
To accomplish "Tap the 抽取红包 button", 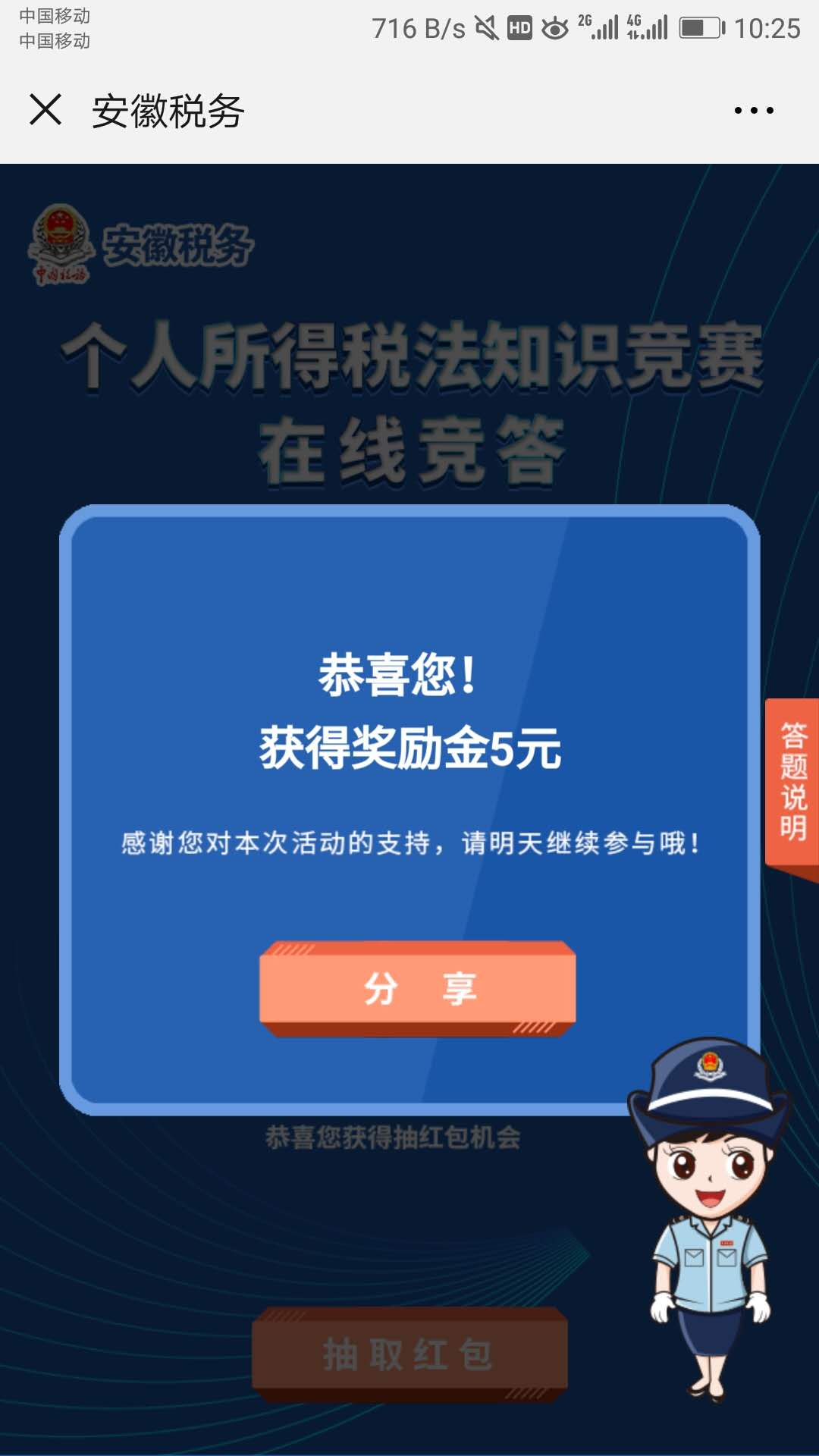I will (x=410, y=1354).
